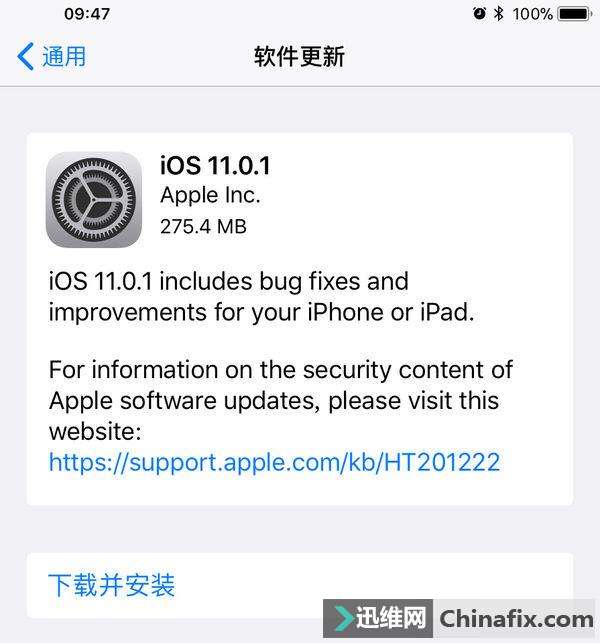This screenshot has height=643, width=600.
Task: Go back to 通用 settings
Action: (x=52, y=56)
